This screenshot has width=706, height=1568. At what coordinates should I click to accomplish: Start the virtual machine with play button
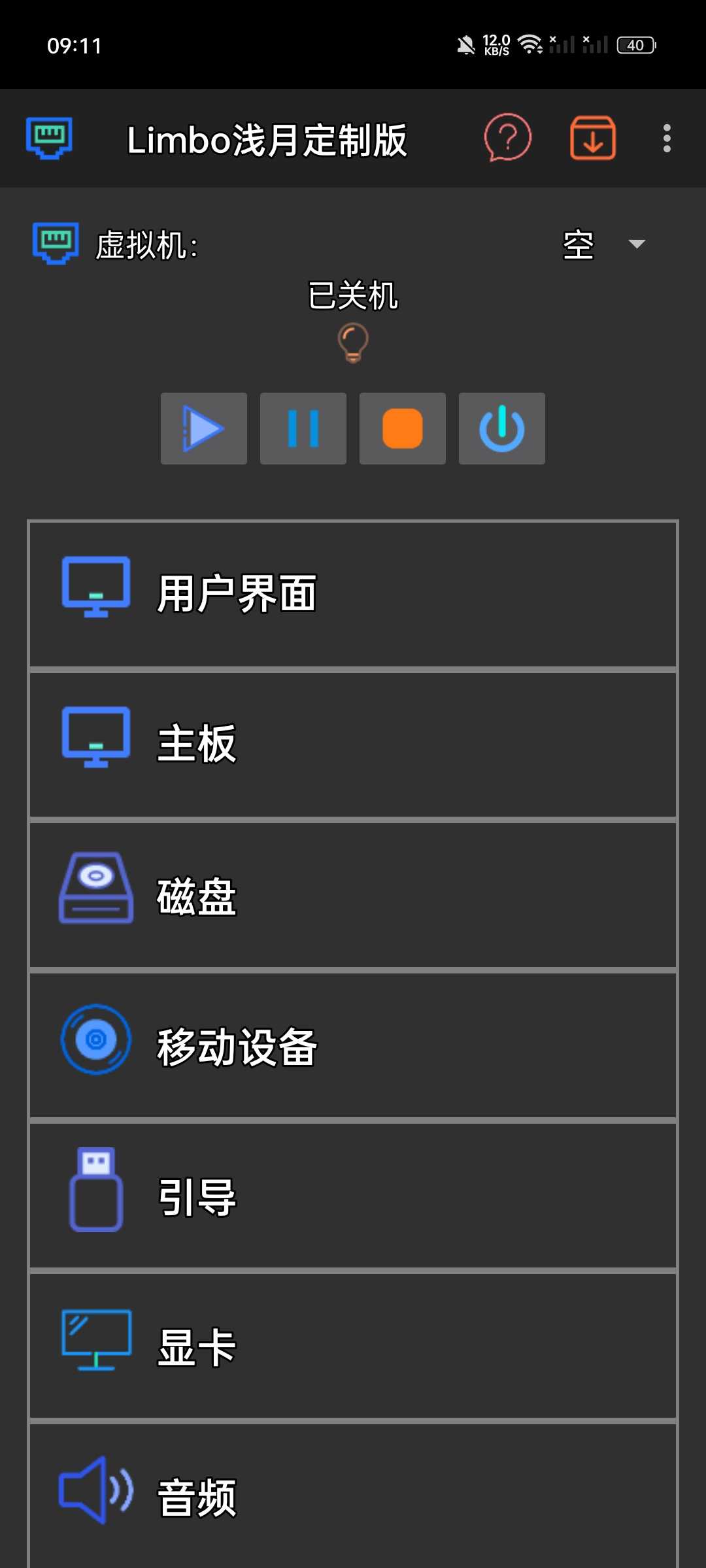pyautogui.click(x=204, y=429)
